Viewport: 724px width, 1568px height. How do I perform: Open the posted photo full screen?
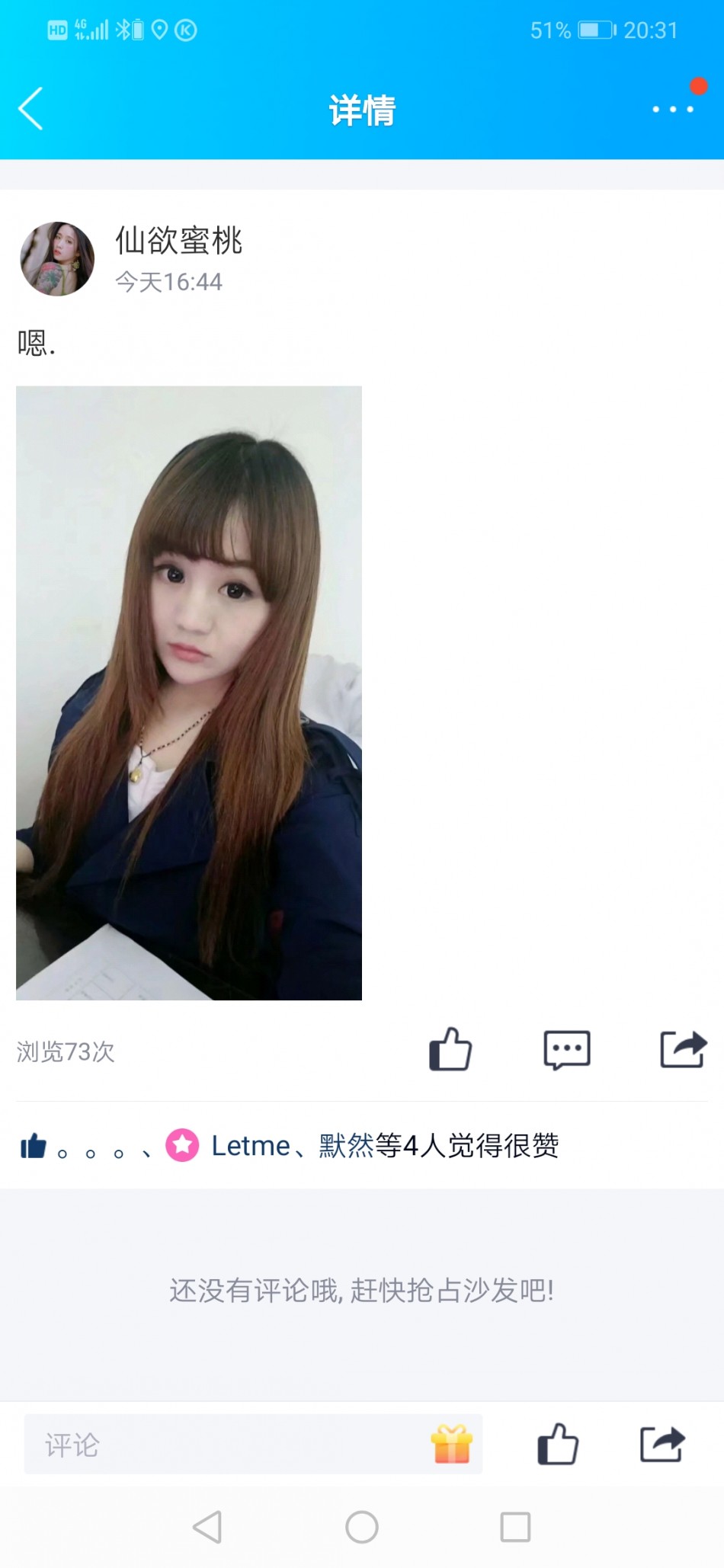click(x=189, y=693)
